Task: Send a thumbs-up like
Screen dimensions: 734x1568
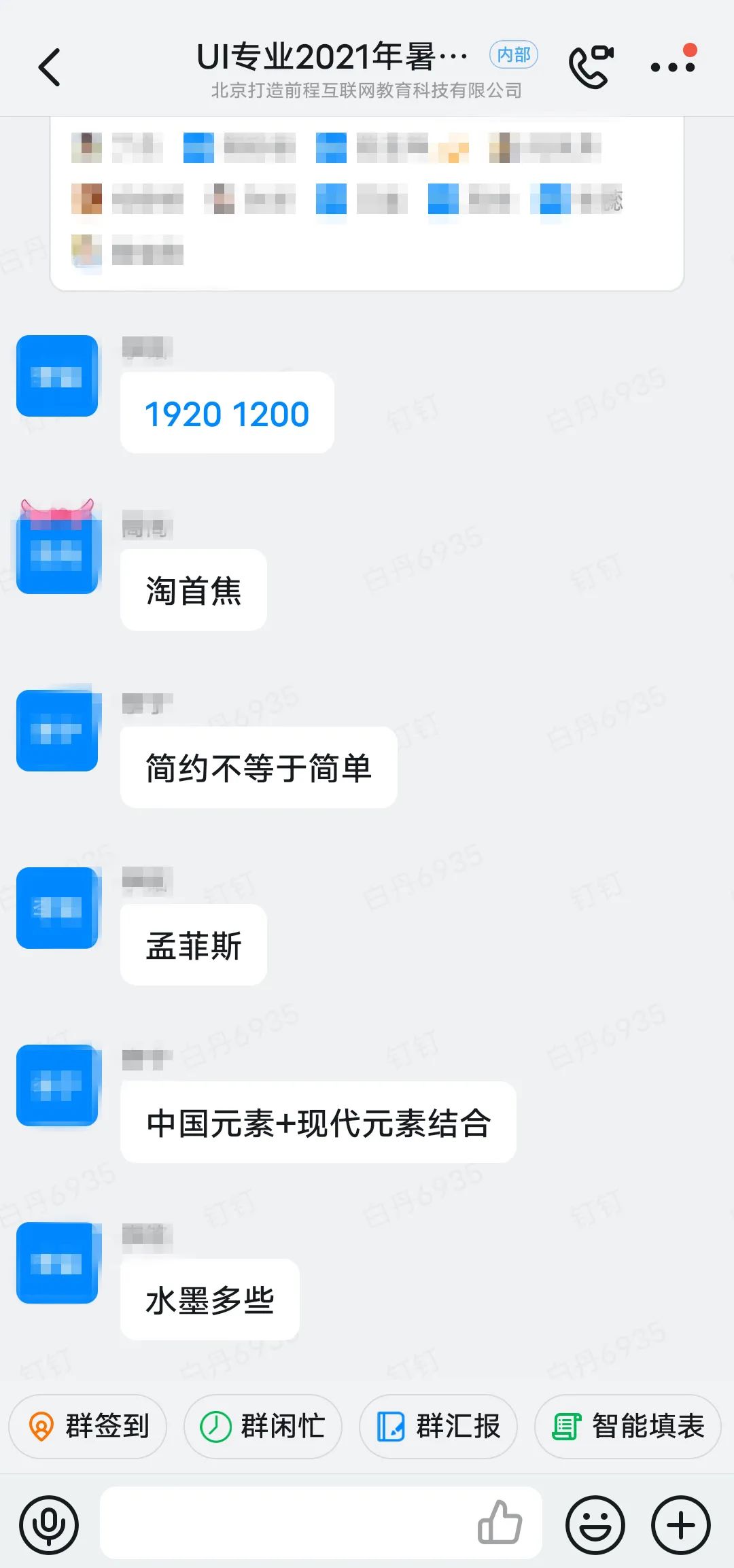Action: (x=500, y=1523)
